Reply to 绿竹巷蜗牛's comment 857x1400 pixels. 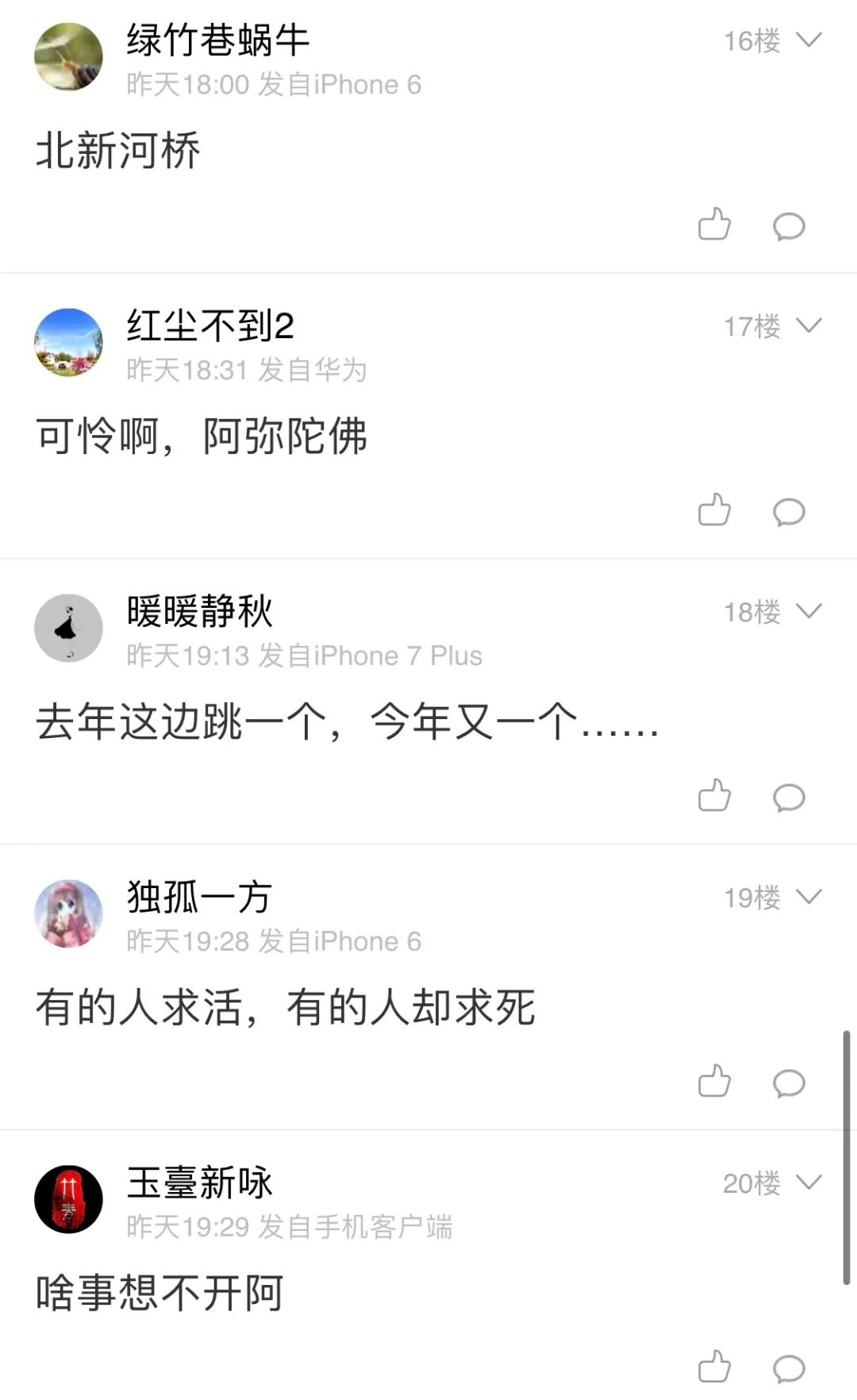click(789, 226)
